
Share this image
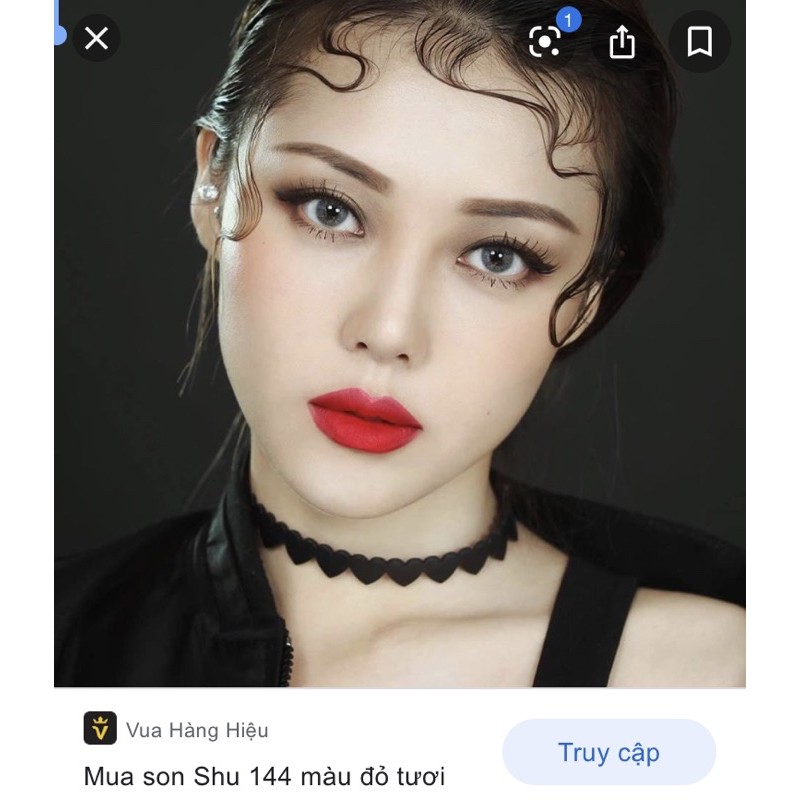tap(622, 41)
